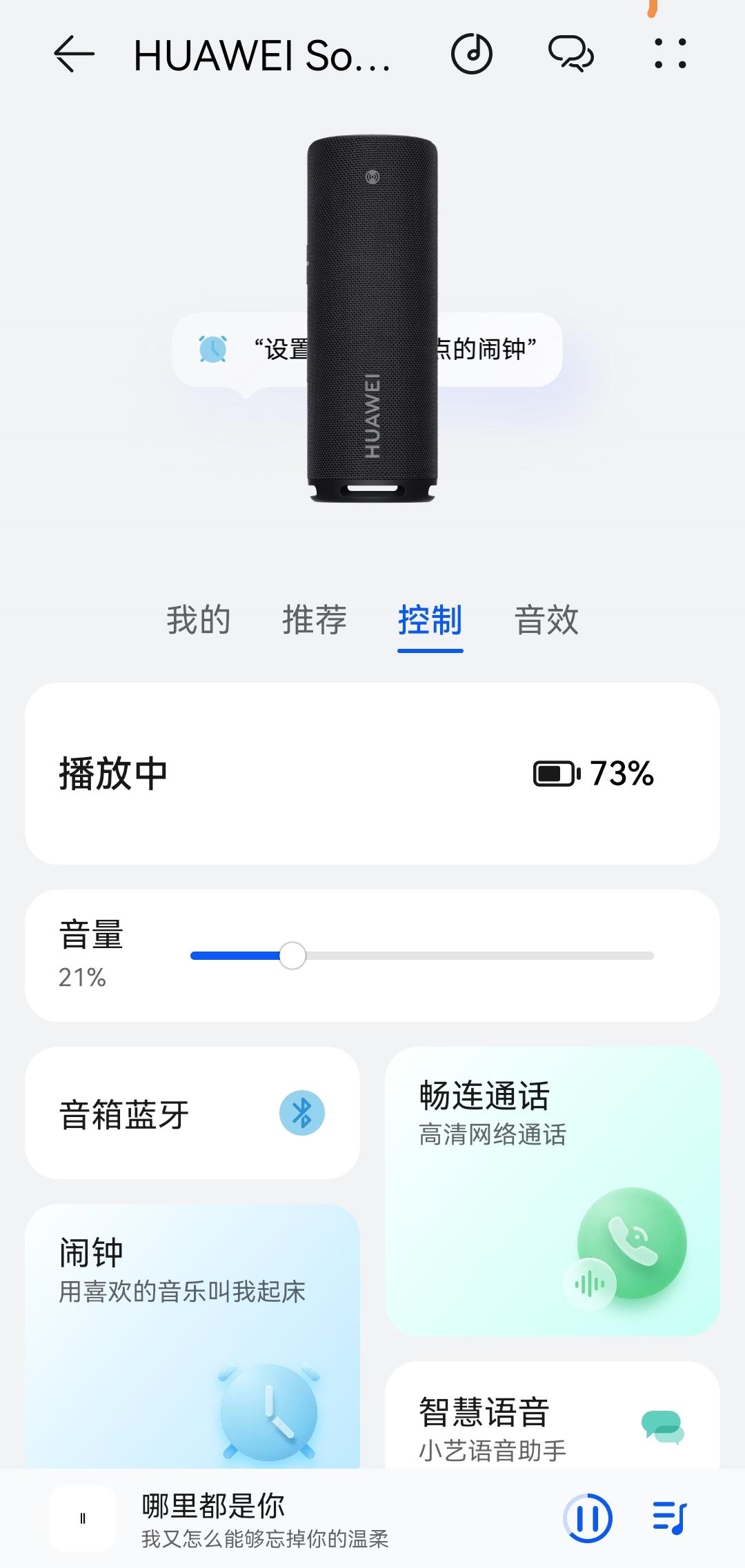Tap the 播放中 playback status card

[372, 774]
